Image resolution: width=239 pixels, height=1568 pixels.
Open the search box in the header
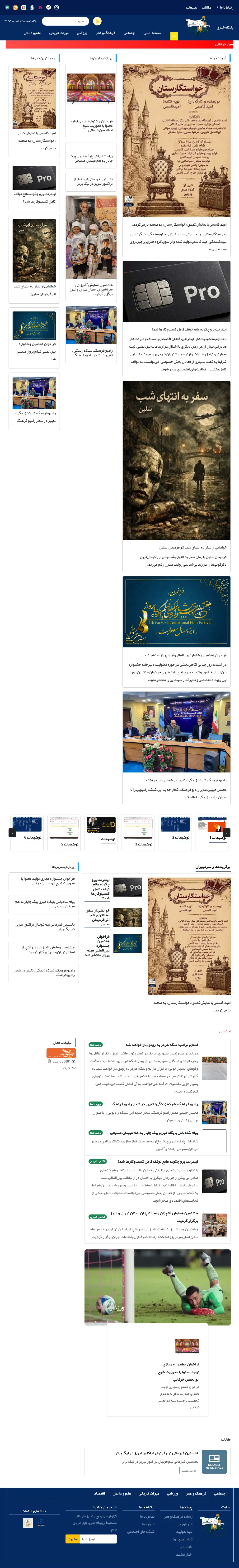(x=65, y=21)
